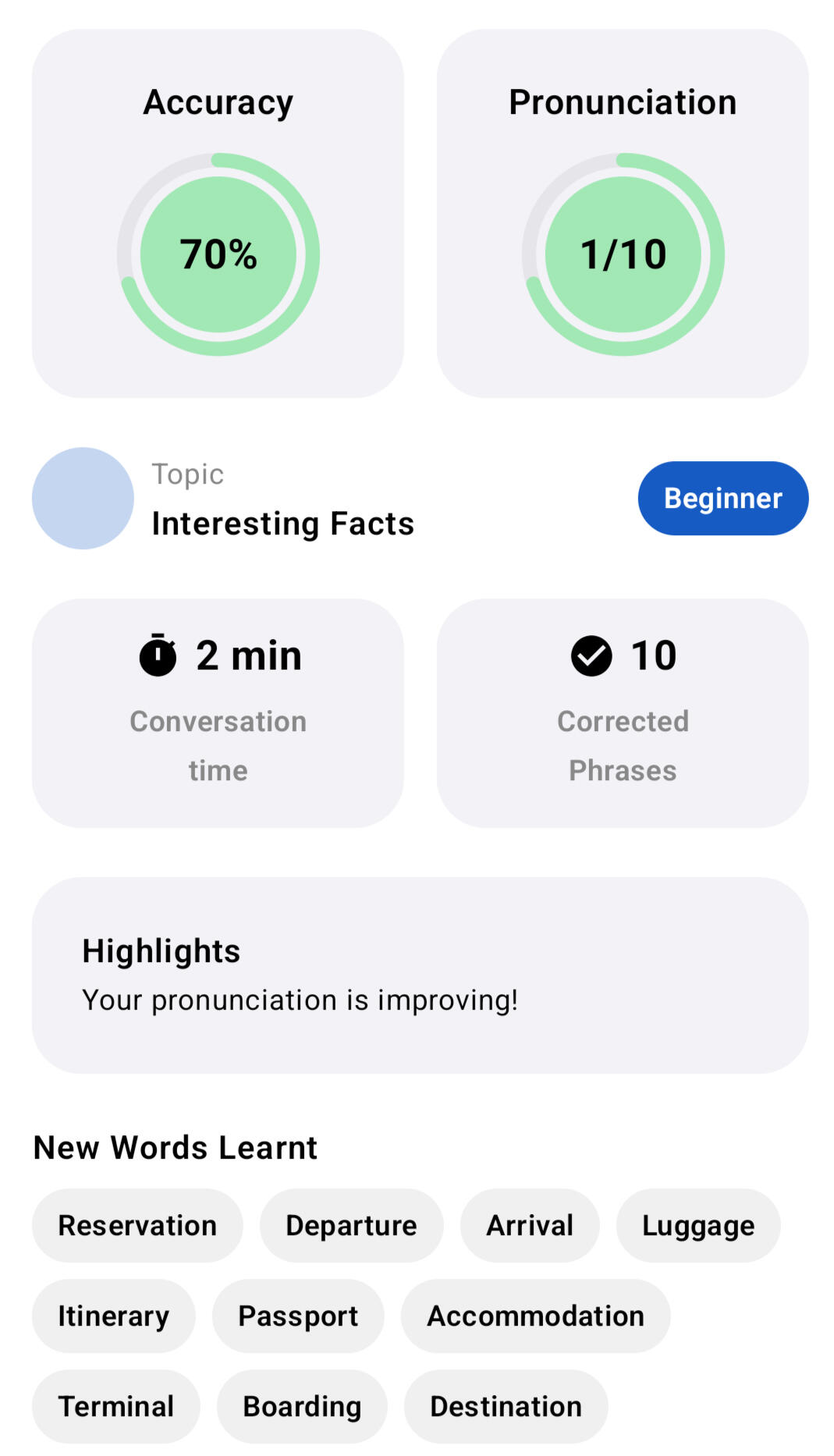Open the Corrected Phrases card
Image resolution: width=834 pixels, height=1456 pixels.
623,713
